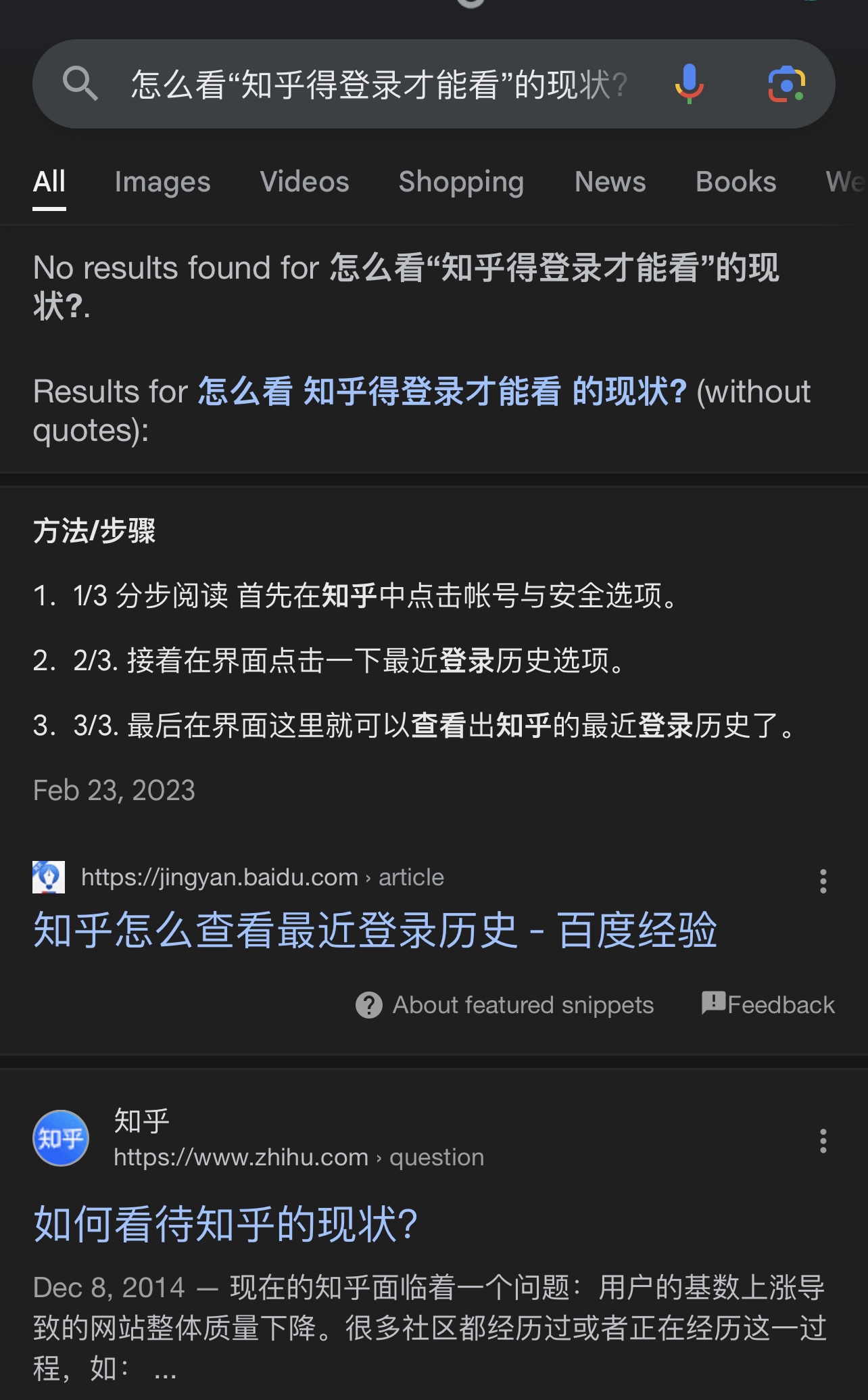Open the suggested search without quotes

(x=442, y=392)
